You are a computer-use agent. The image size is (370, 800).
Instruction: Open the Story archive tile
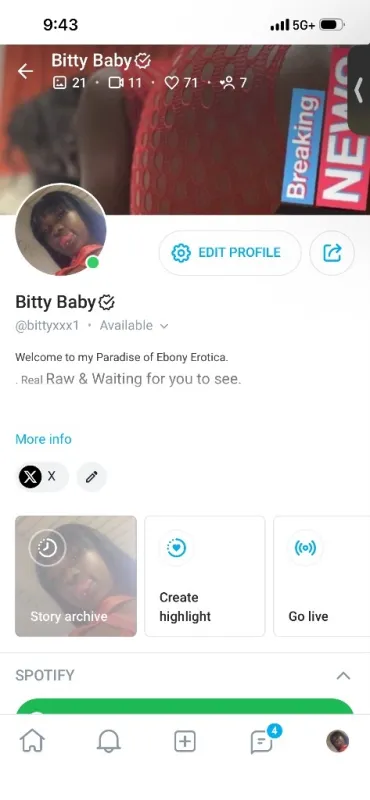(x=76, y=576)
